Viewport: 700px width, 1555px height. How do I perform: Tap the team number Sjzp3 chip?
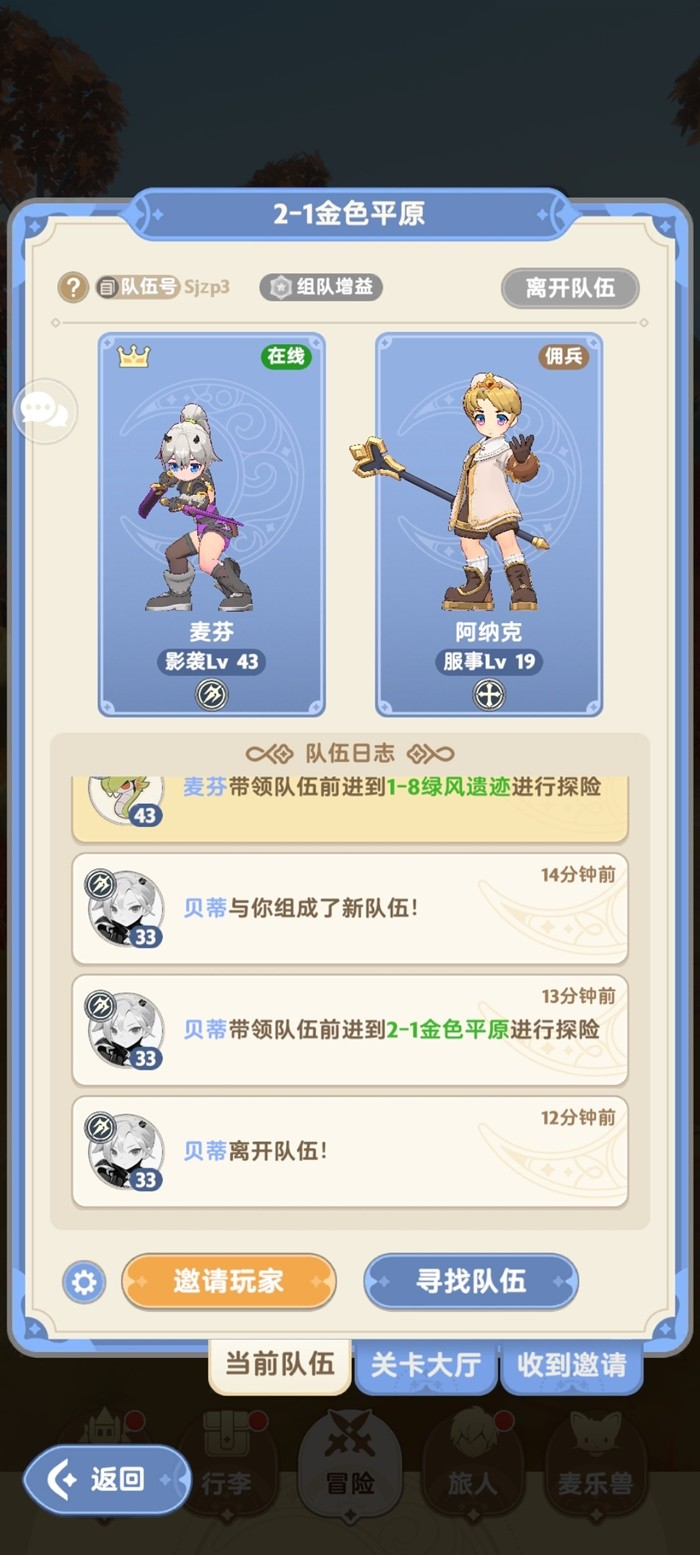[x=164, y=288]
